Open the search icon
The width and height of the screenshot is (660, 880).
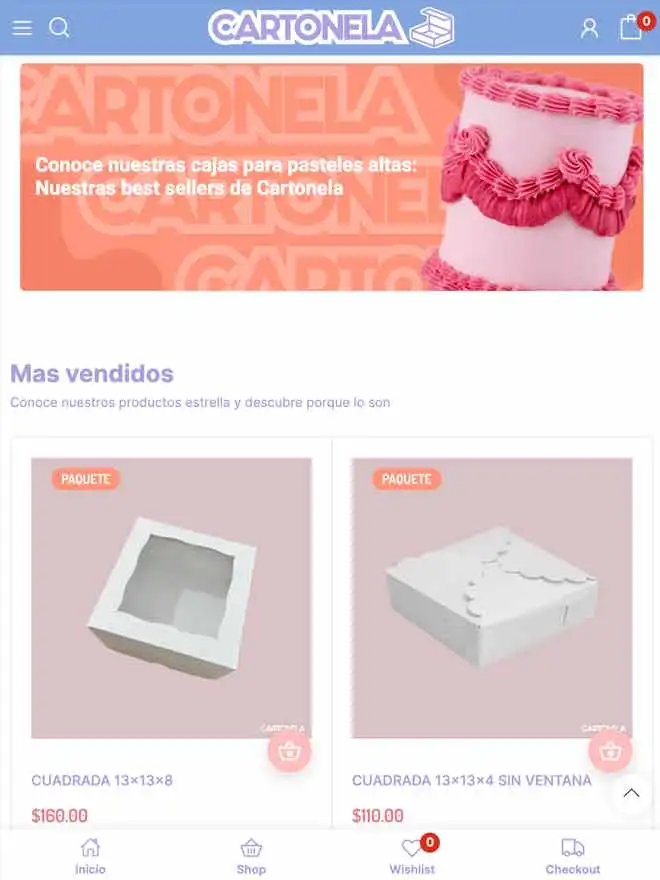tap(60, 28)
